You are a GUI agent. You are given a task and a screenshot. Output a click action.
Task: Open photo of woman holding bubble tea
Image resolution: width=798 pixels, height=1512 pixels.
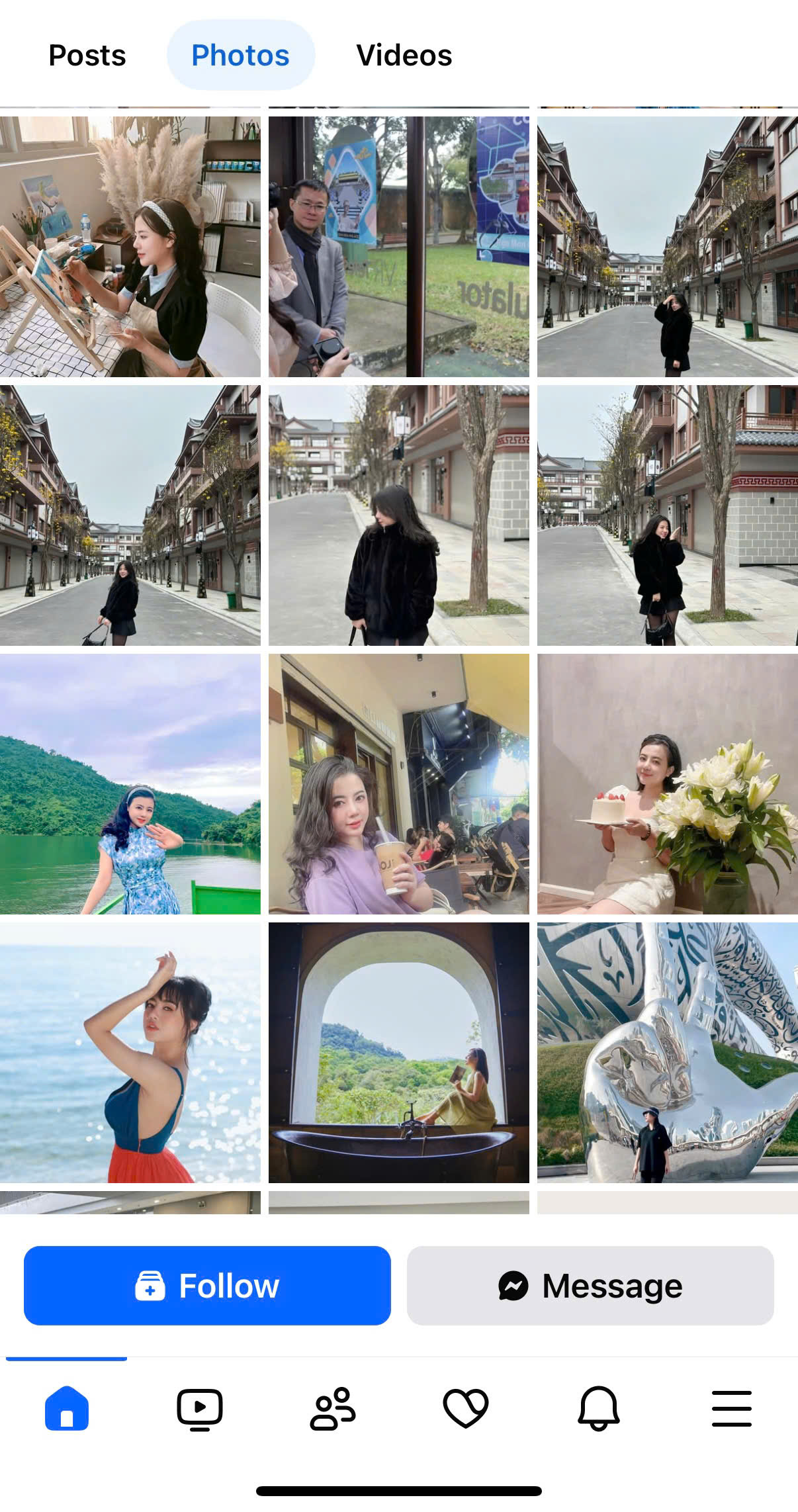point(398,784)
